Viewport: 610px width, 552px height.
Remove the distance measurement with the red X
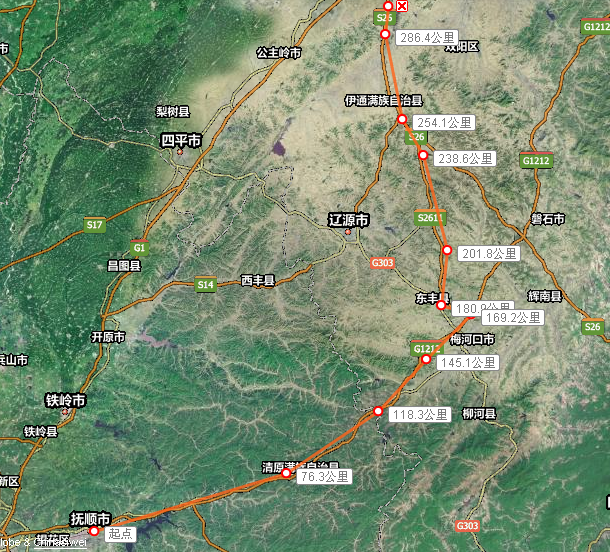(x=402, y=6)
